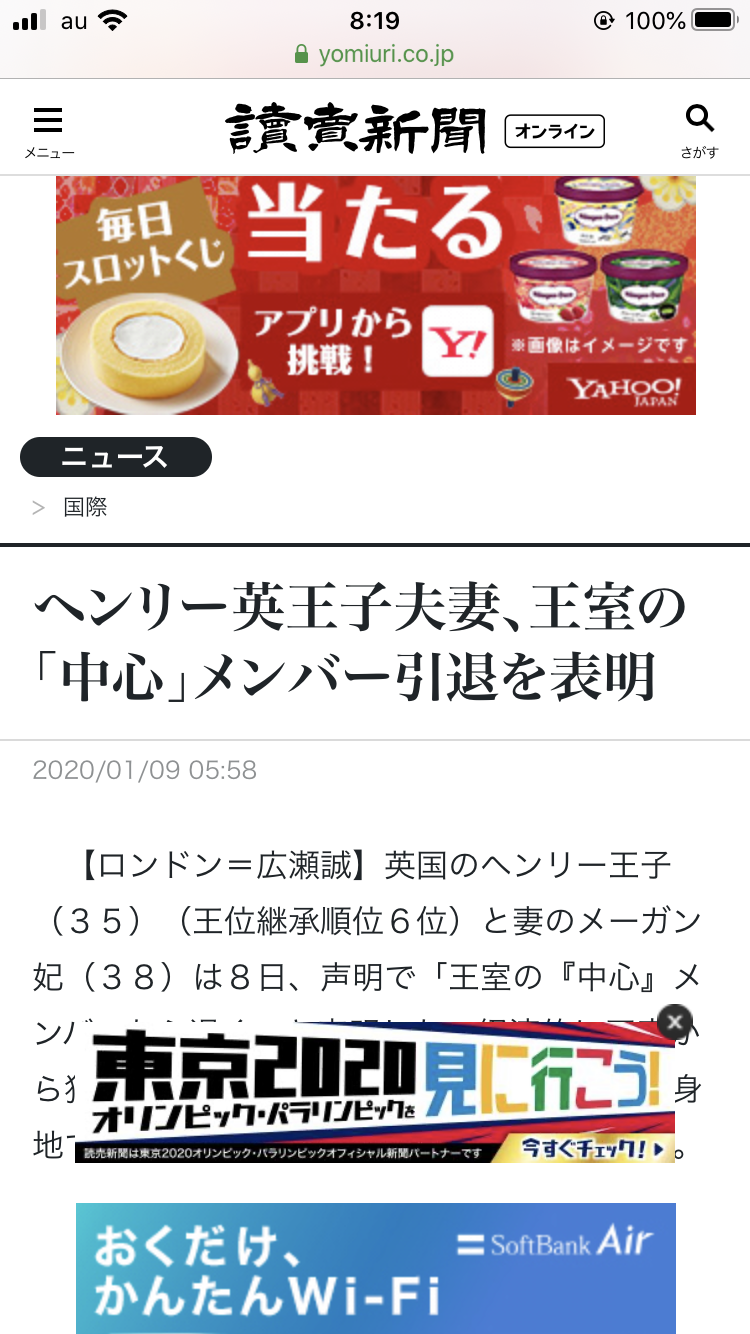
Task: Dismiss the 東京2020 overlay banner
Action: 675,1021
